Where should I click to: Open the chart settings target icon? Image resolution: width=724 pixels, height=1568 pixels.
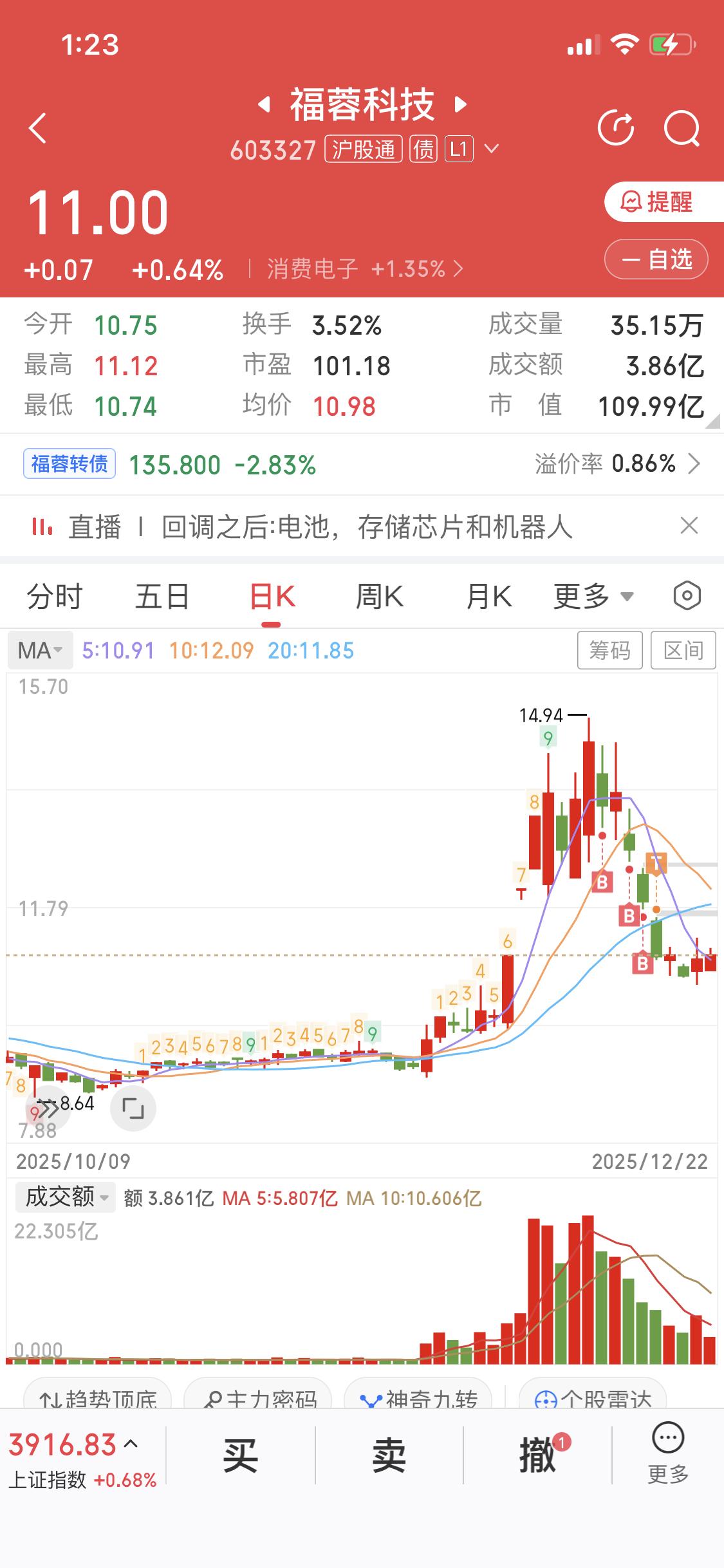(x=686, y=595)
